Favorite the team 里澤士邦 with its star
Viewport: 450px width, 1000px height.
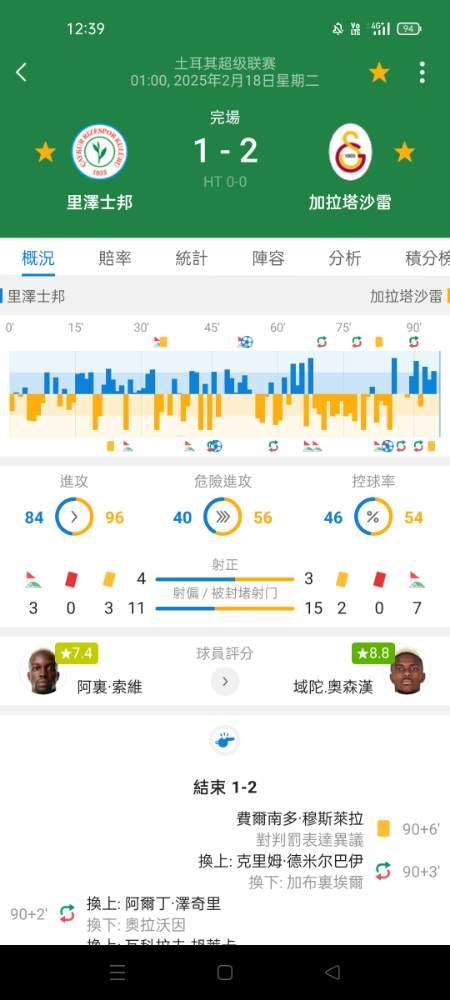45,152
